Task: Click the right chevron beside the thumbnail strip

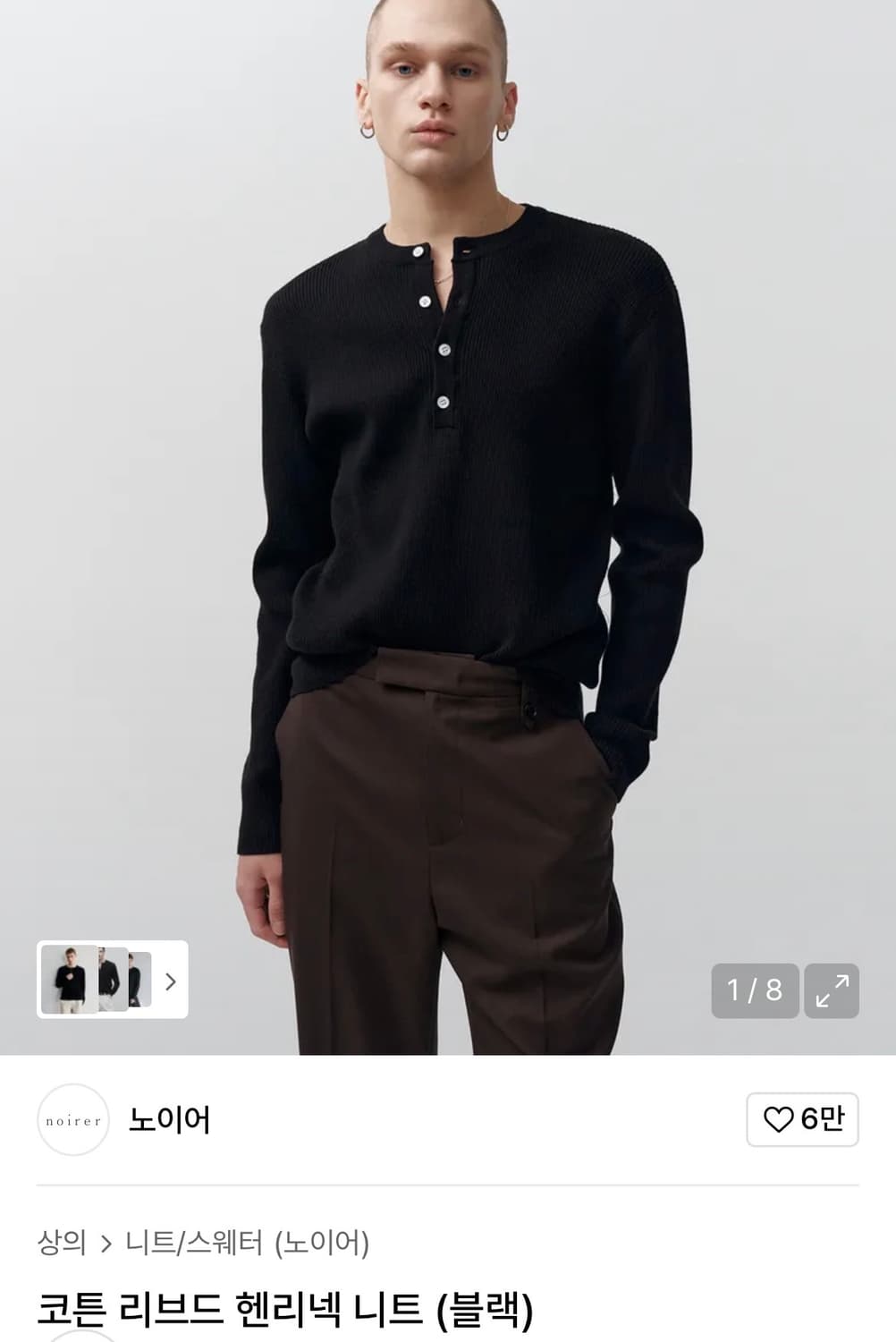Action: 170,981
